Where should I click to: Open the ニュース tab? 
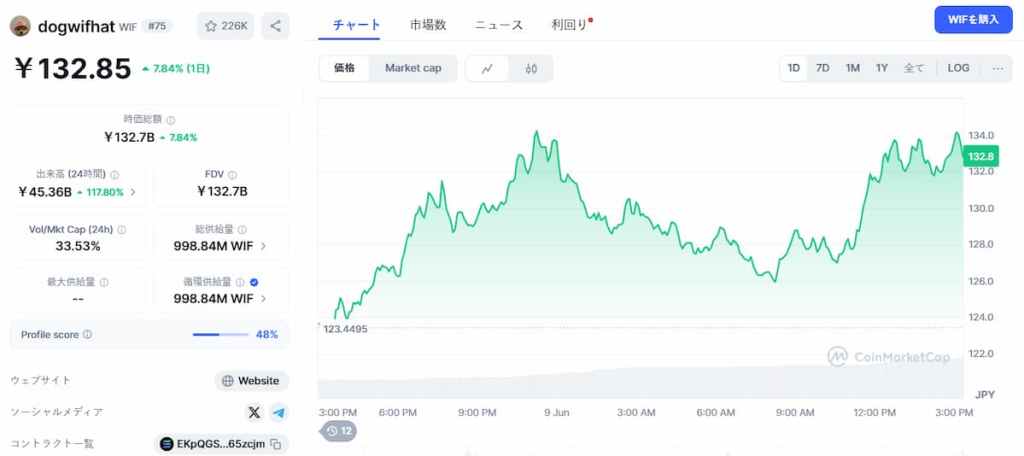499,24
